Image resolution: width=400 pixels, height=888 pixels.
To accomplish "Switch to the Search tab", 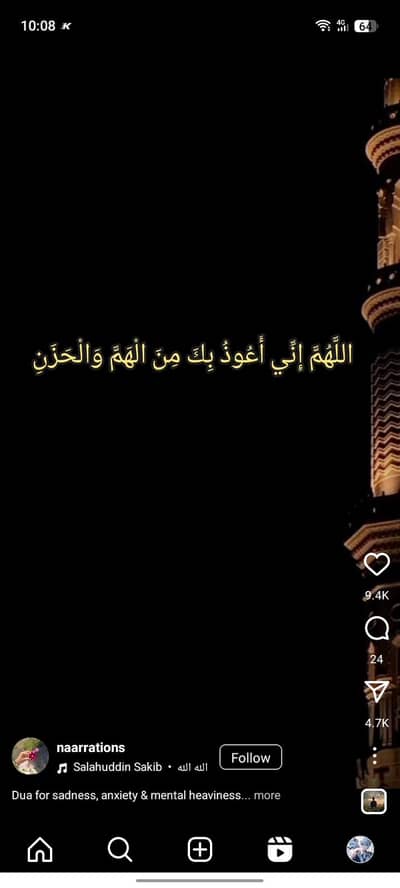I will coord(120,850).
